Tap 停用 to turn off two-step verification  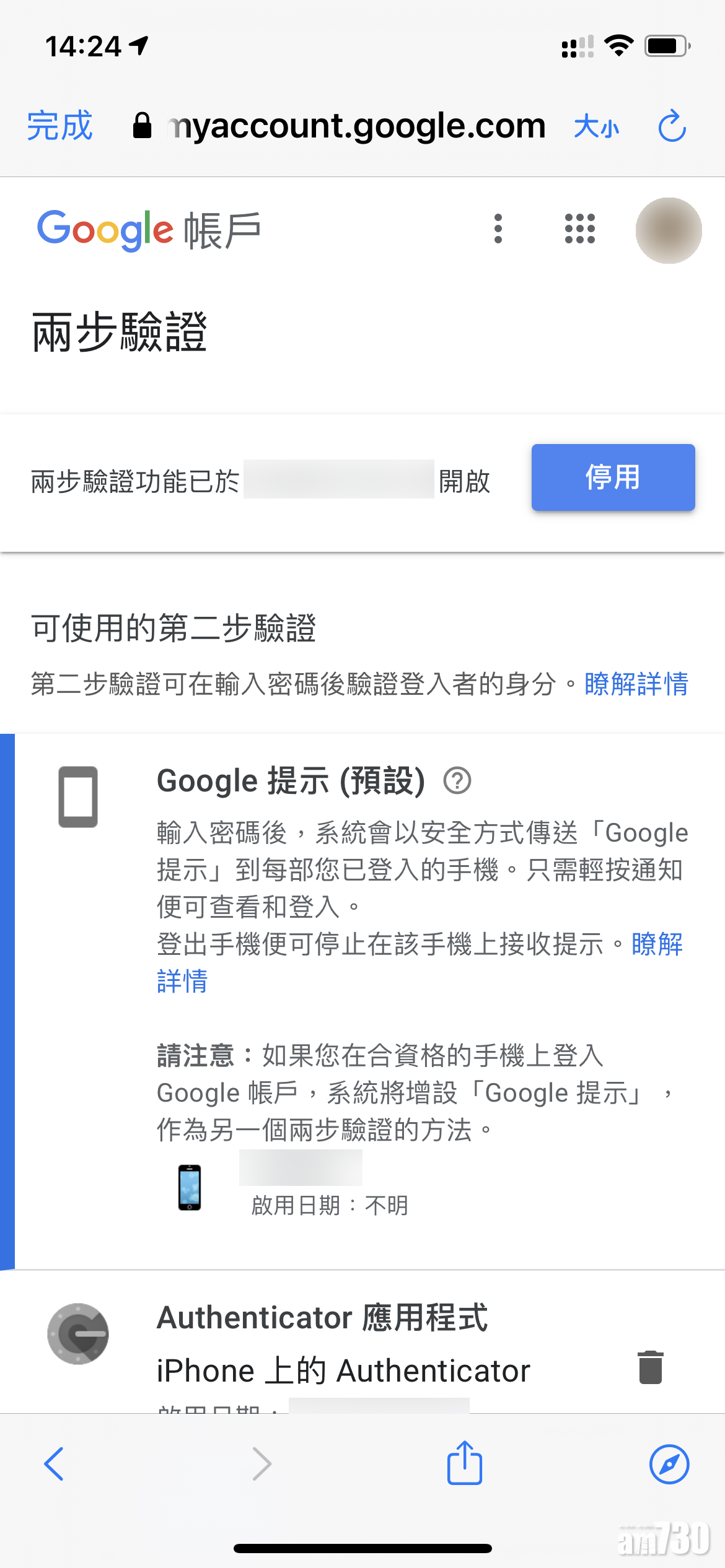pos(613,477)
